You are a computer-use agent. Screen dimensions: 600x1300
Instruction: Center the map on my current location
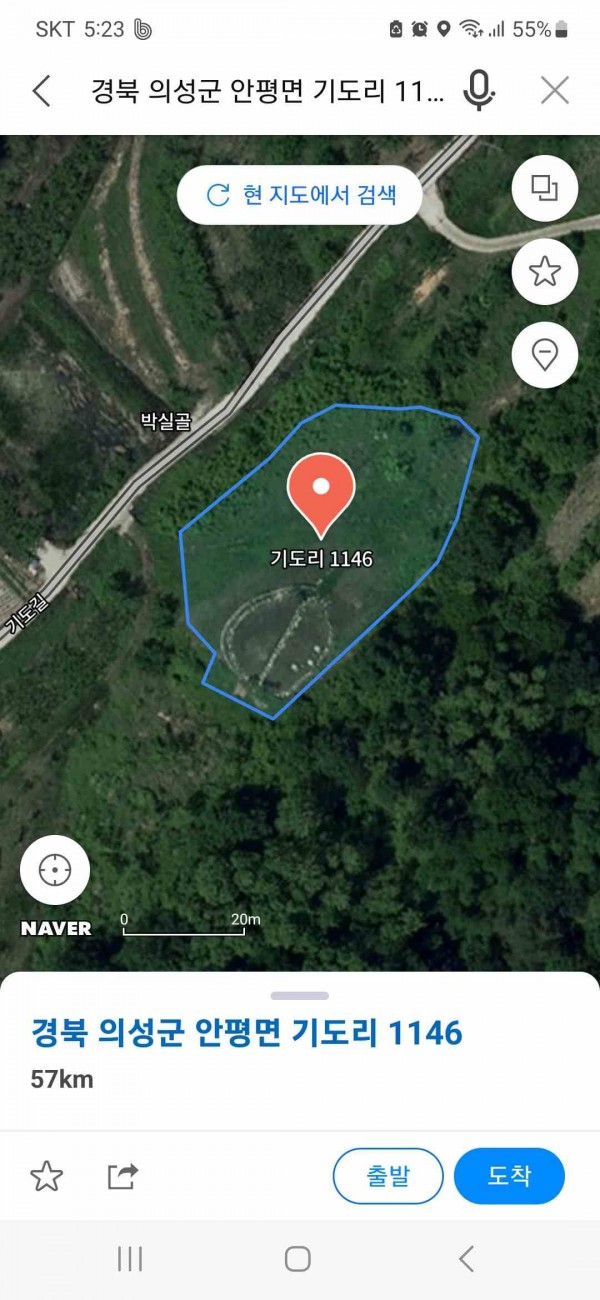[55, 870]
